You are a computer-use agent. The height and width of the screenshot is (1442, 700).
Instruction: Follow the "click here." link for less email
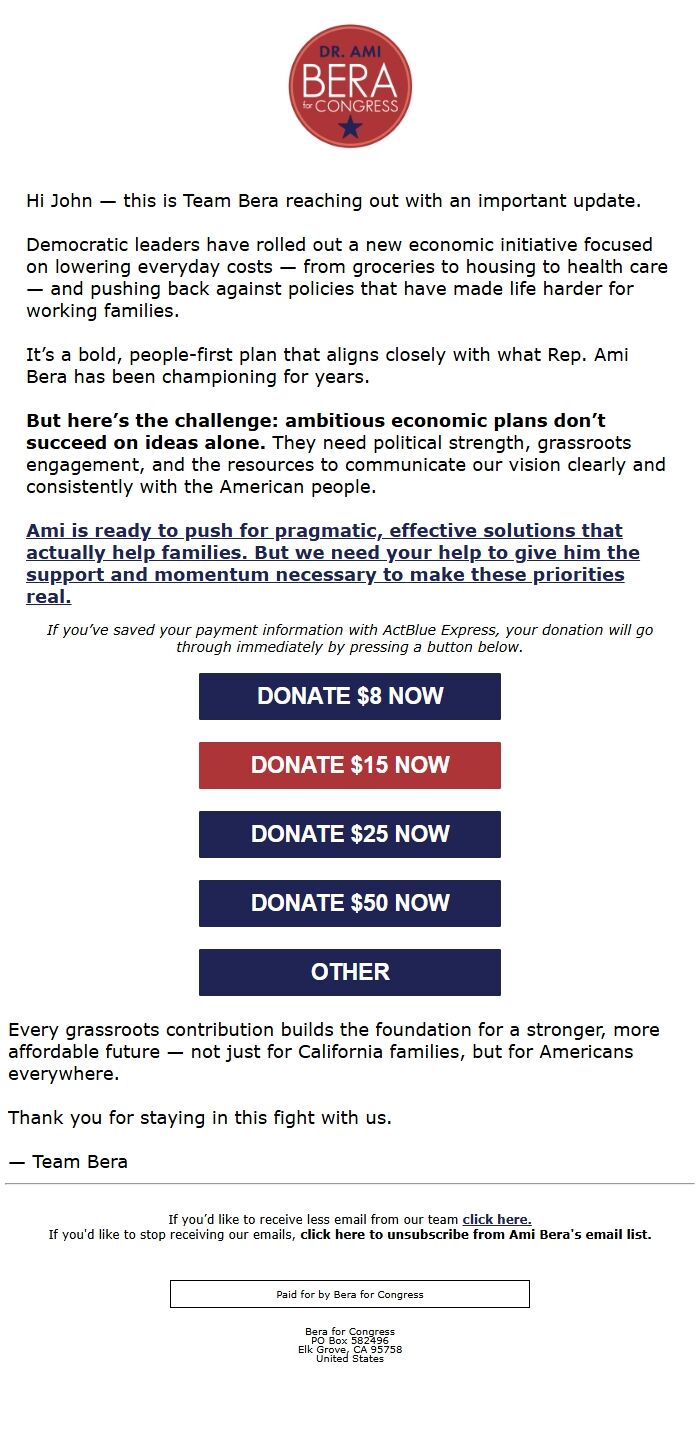tap(496, 1220)
